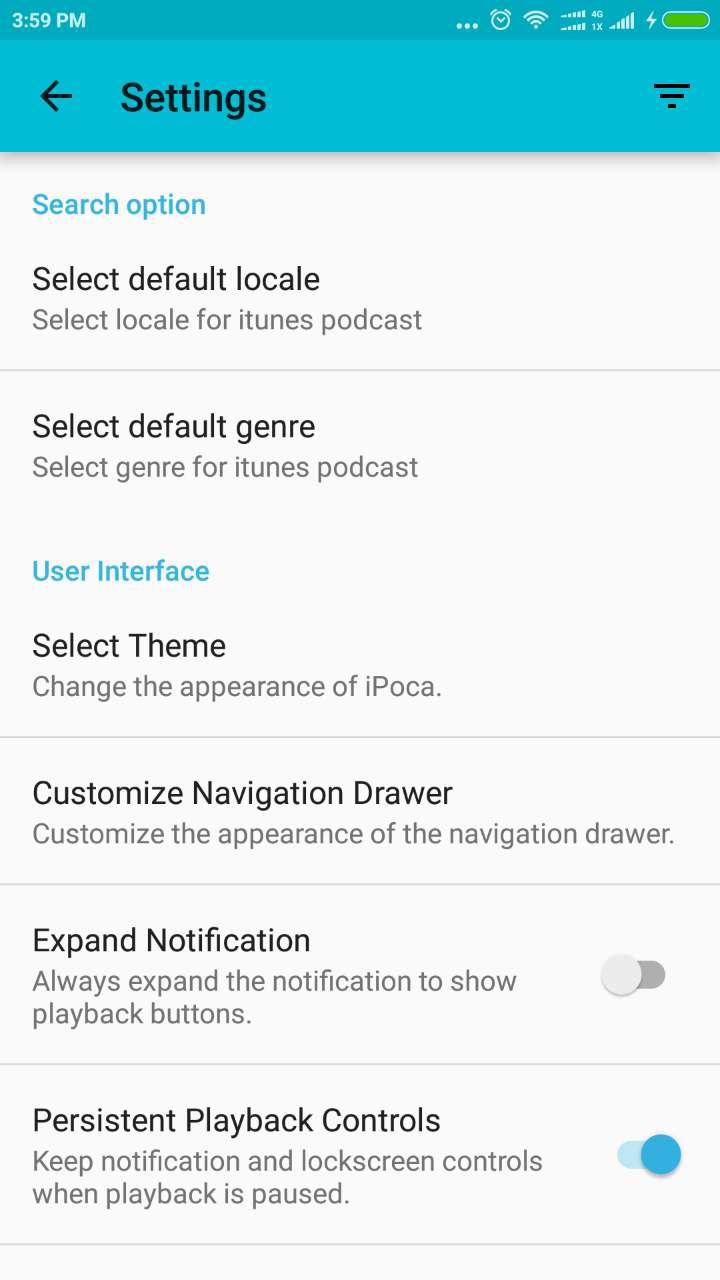Open Customize Navigation Drawer
This screenshot has height=1280, width=720.
click(x=360, y=812)
